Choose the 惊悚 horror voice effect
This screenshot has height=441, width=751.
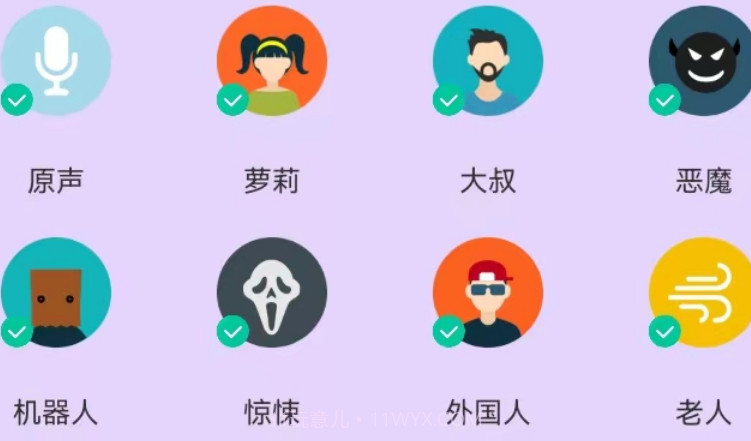coord(271,292)
